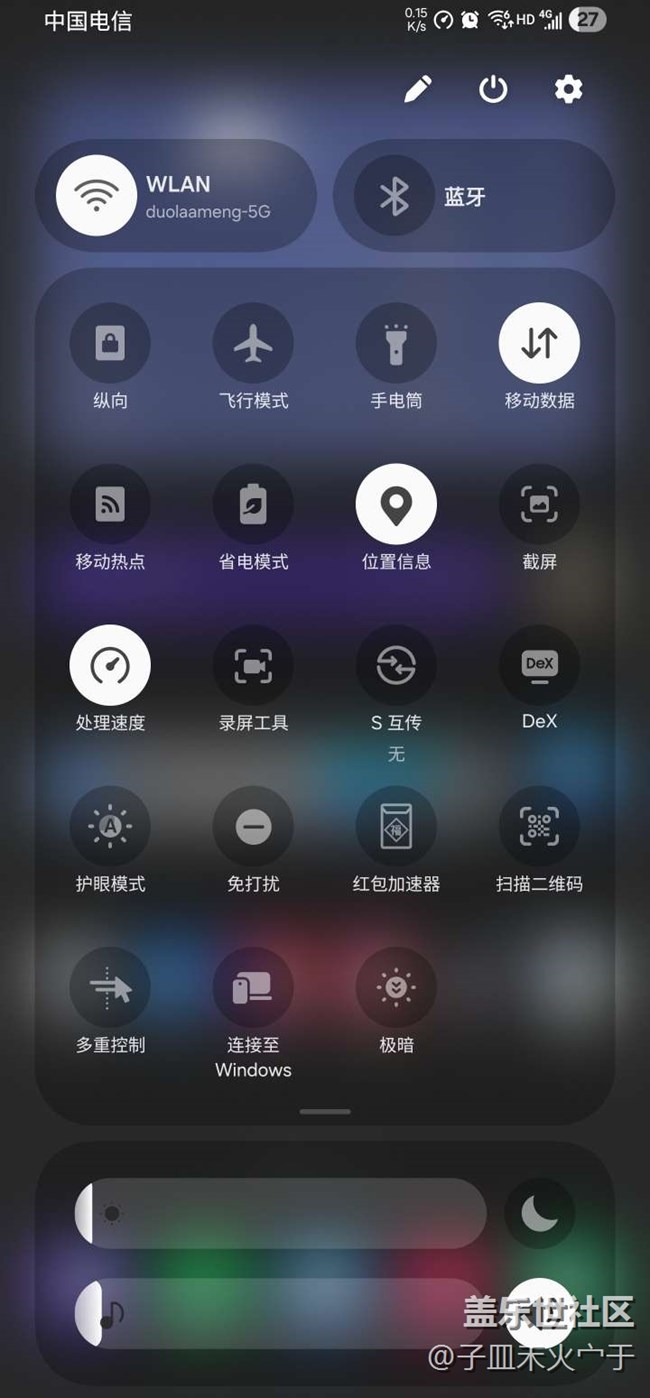Screen dimensions: 650x1398
Task: Turn on 省电模式 power saving
Action: pos(253,505)
